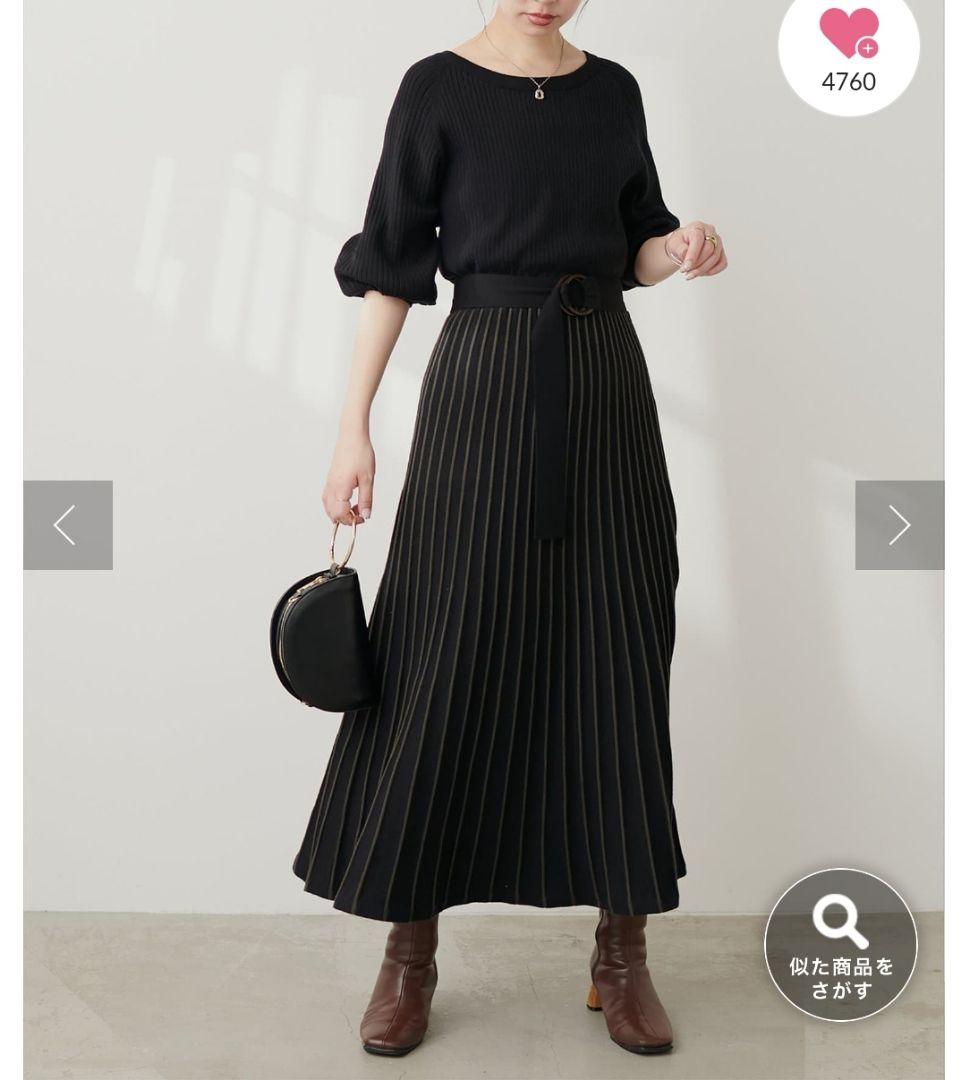Show the previous product image
966x1080 pixels.
[68, 525]
